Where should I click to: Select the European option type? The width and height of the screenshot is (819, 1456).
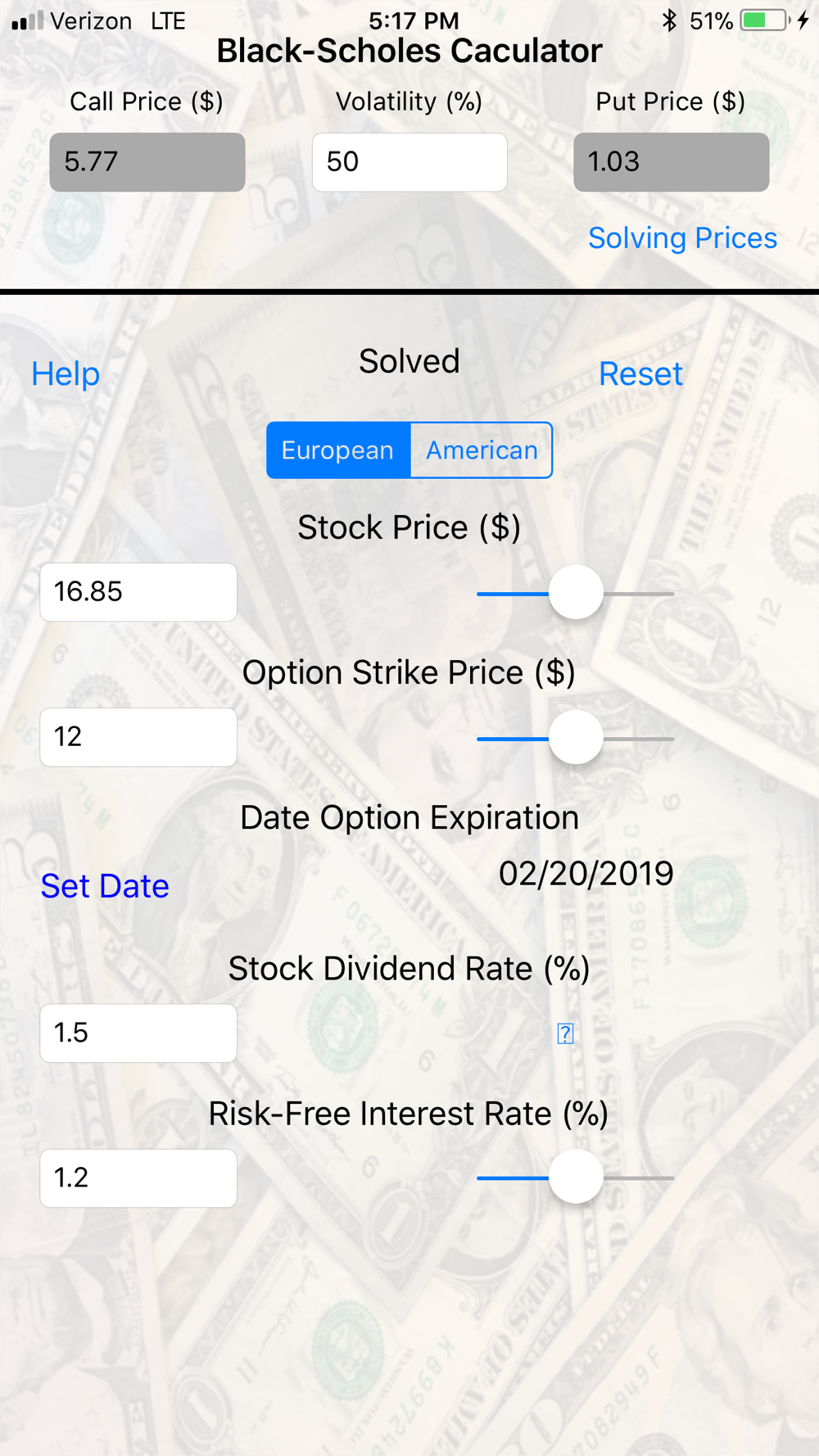coord(338,450)
